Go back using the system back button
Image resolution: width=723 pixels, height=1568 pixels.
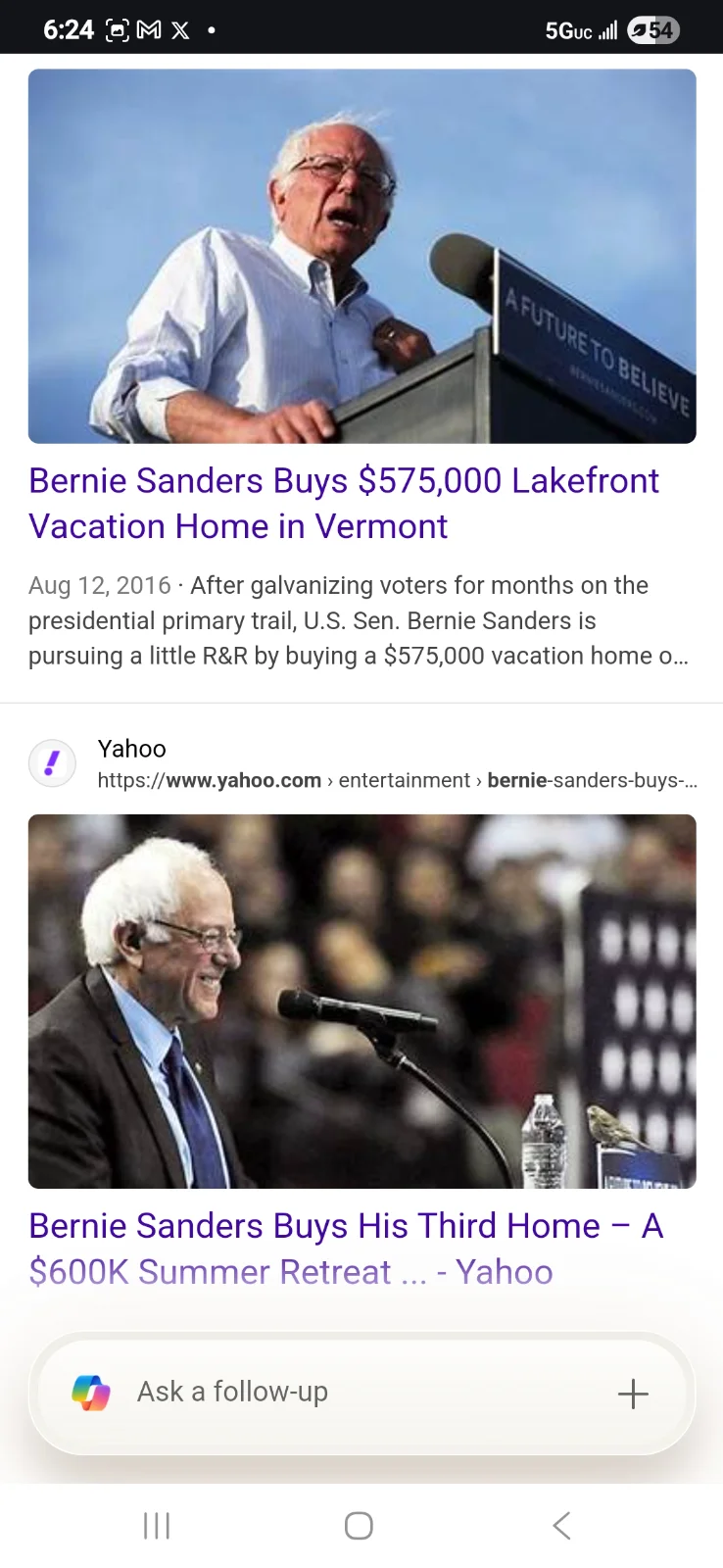click(561, 1525)
